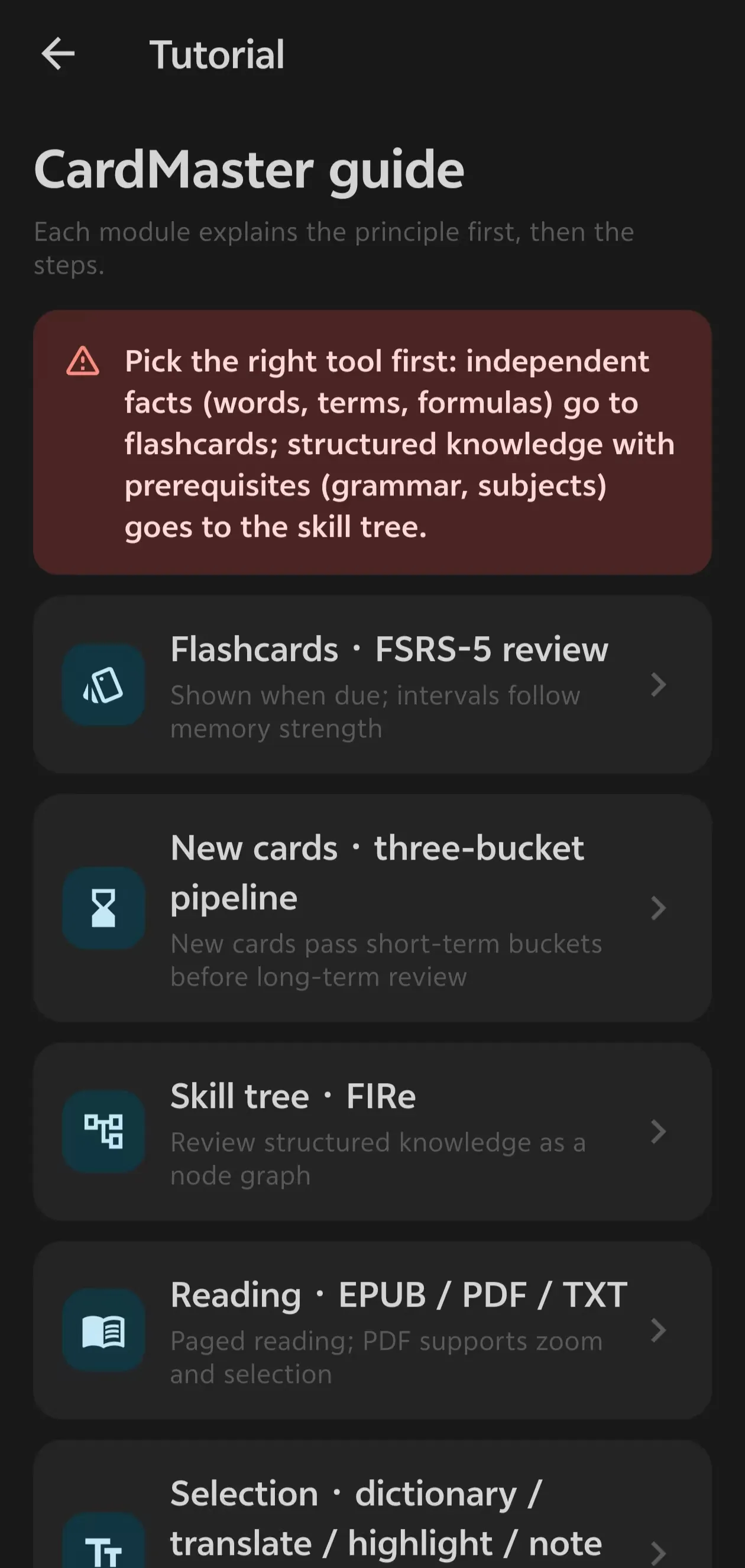Open Reading EPUB / PDF / TXT guide
Screen dimensions: 745x1568
coord(372,1330)
